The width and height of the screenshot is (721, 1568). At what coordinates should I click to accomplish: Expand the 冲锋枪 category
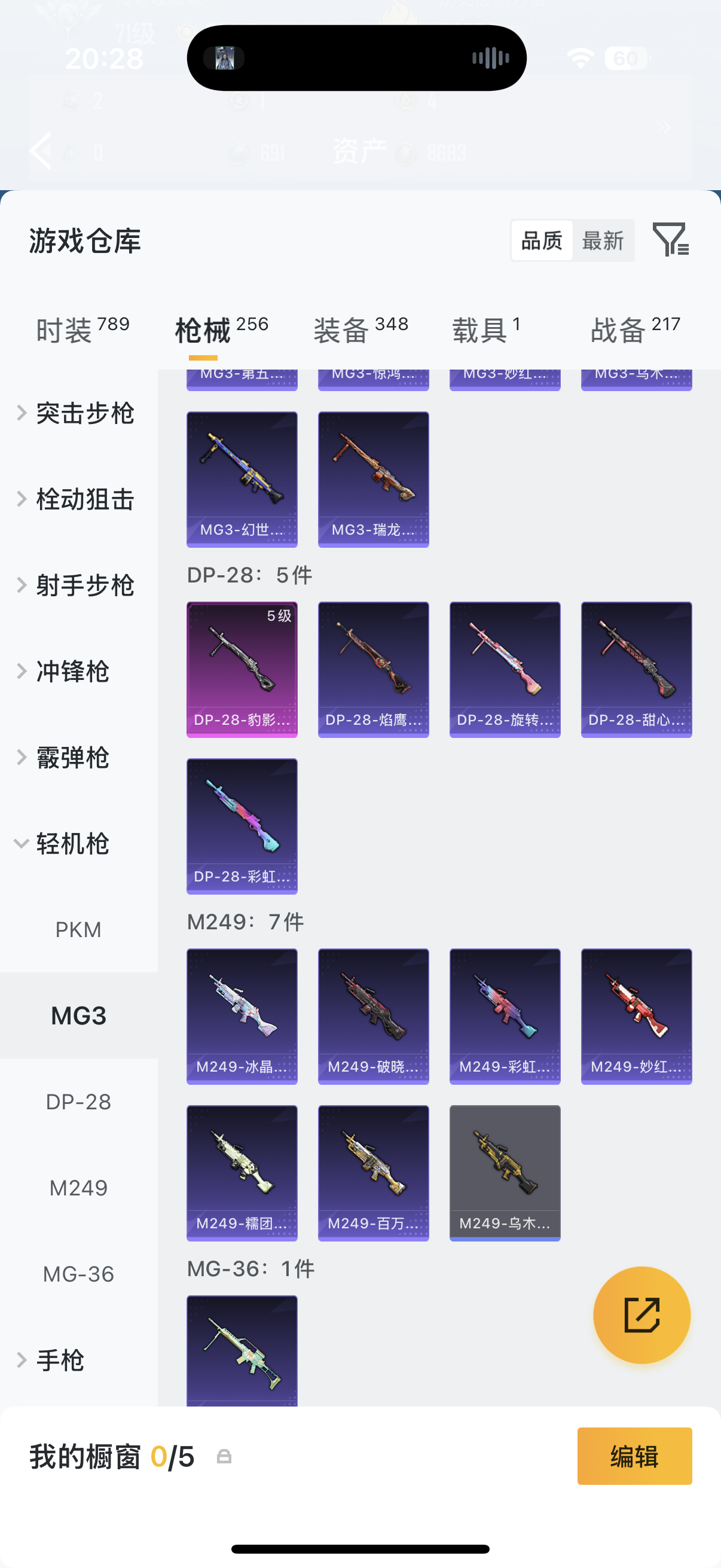[x=72, y=672]
